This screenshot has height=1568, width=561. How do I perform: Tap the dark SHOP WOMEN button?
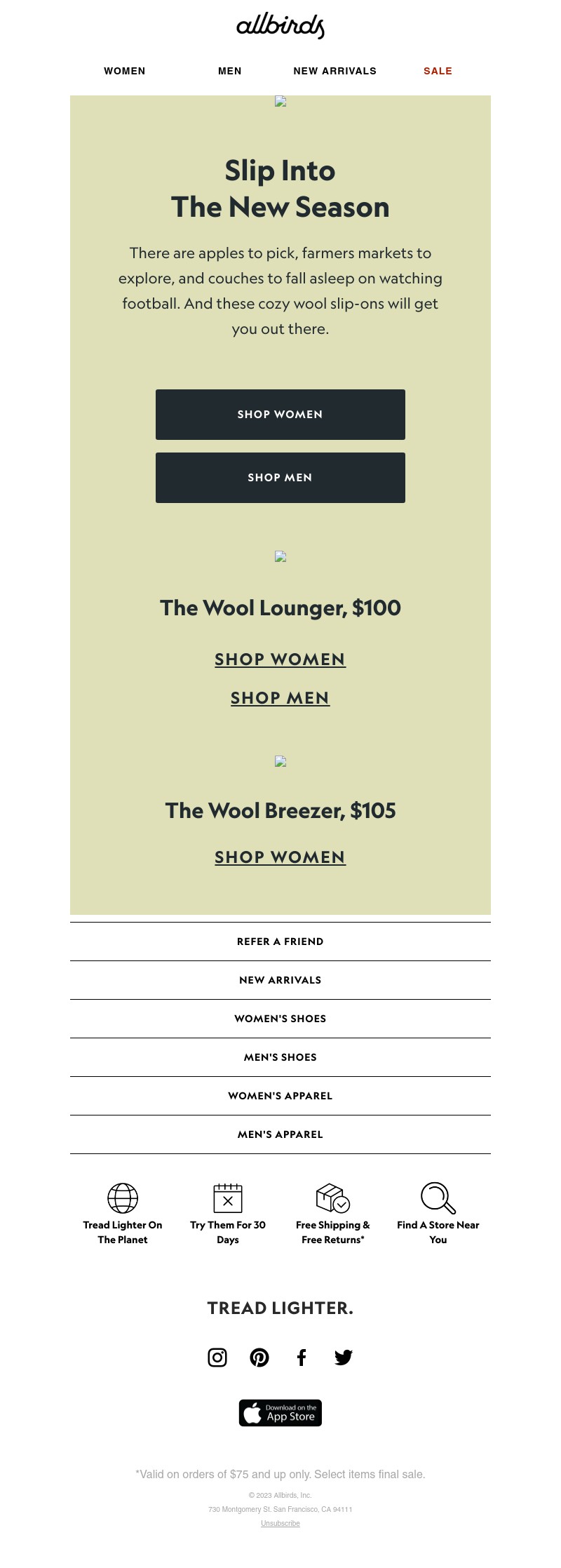[280, 415]
